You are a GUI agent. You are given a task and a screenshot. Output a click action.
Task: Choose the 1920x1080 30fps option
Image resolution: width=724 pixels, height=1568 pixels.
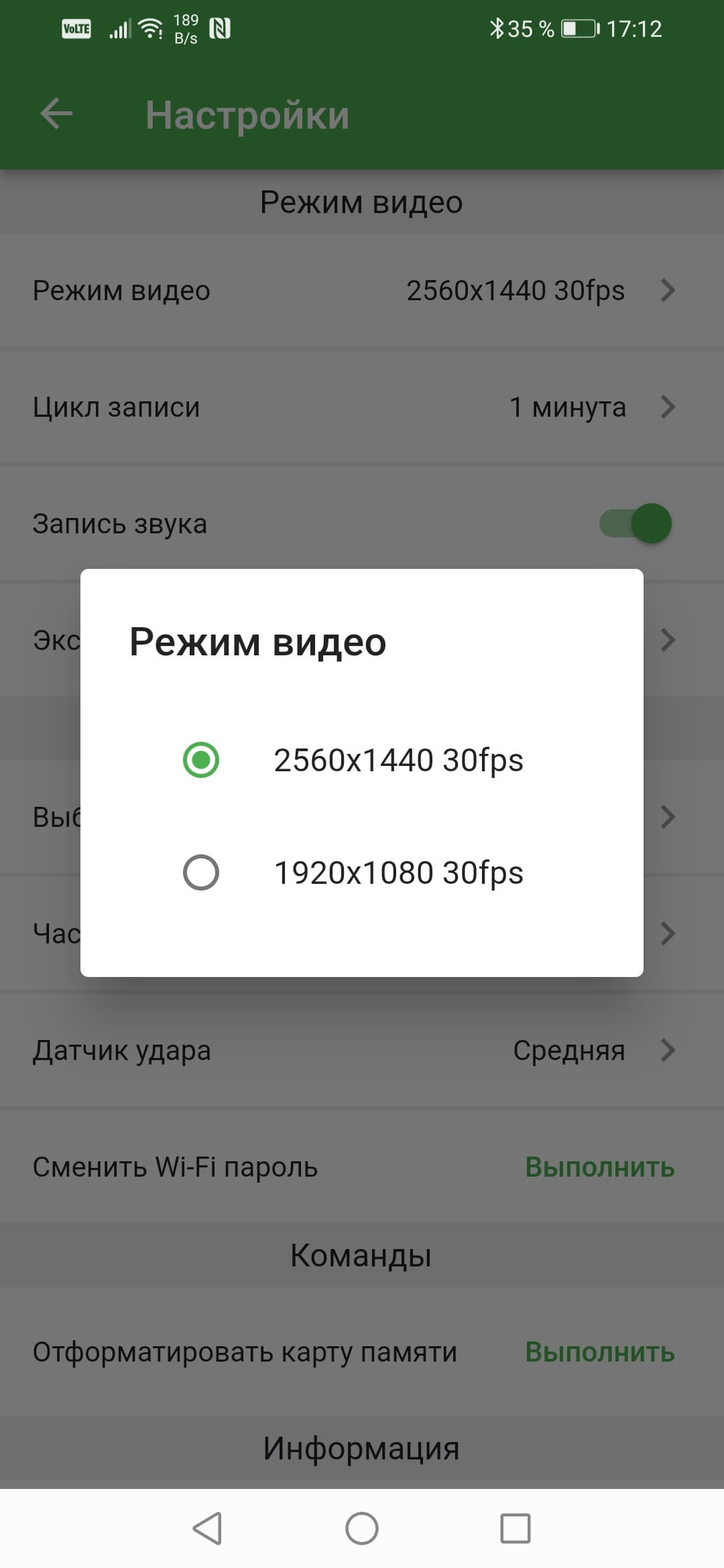tap(201, 872)
